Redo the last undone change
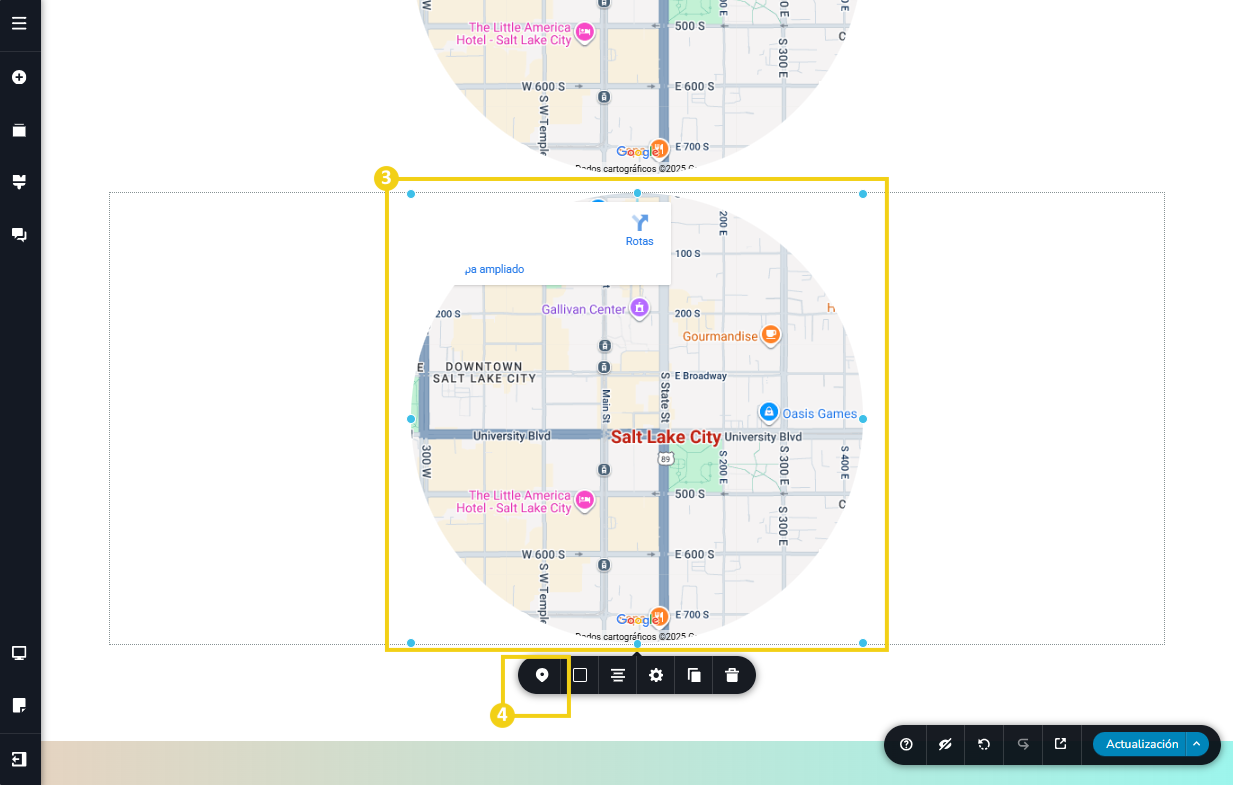This screenshot has width=1233, height=785. (1023, 744)
